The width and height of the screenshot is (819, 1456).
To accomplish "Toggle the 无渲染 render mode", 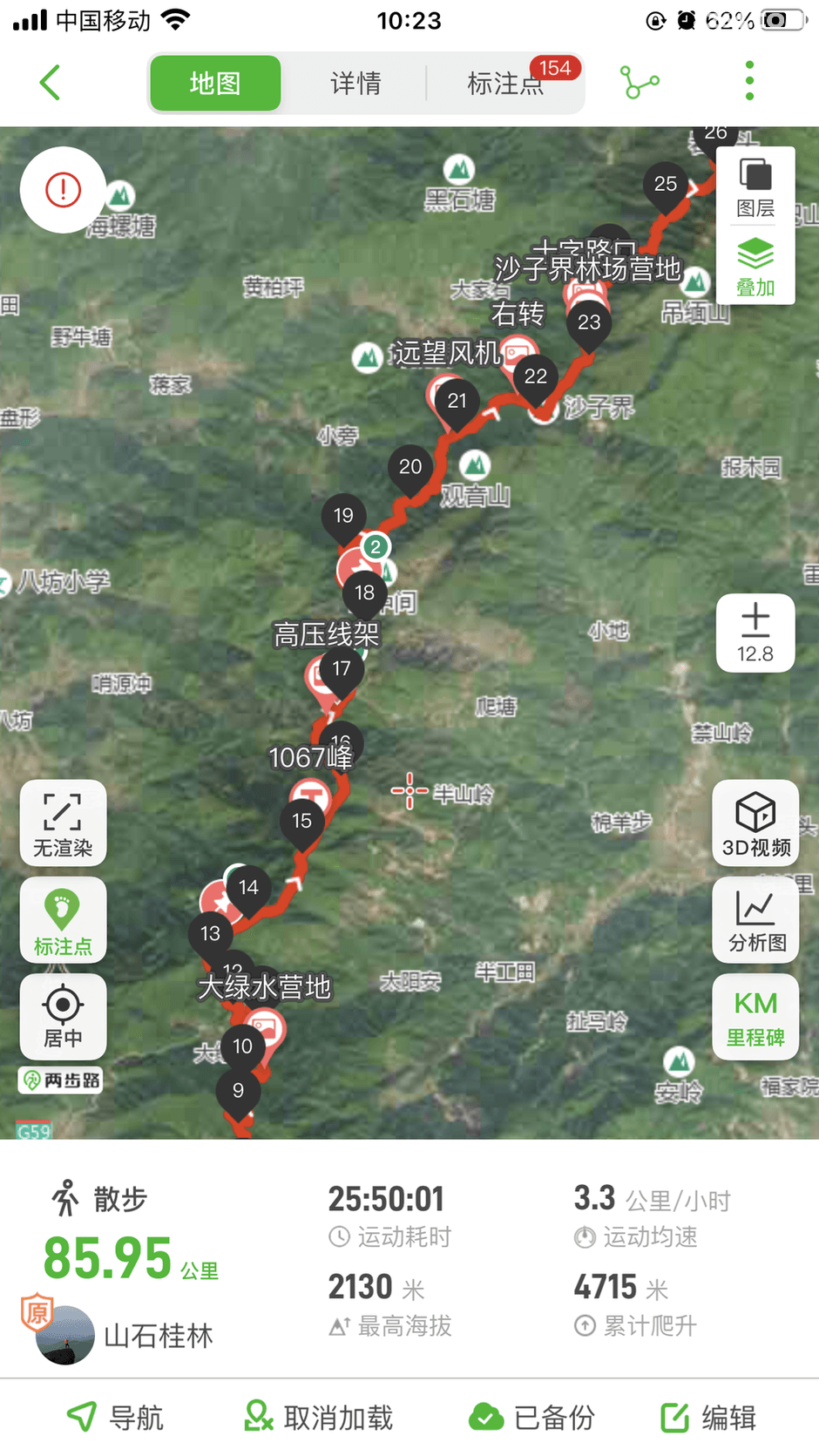I will tap(63, 824).
